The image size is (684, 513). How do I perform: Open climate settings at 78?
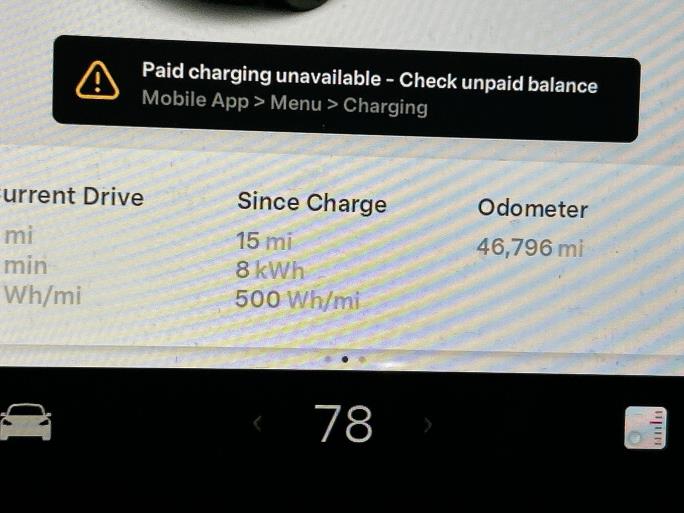tap(343, 424)
